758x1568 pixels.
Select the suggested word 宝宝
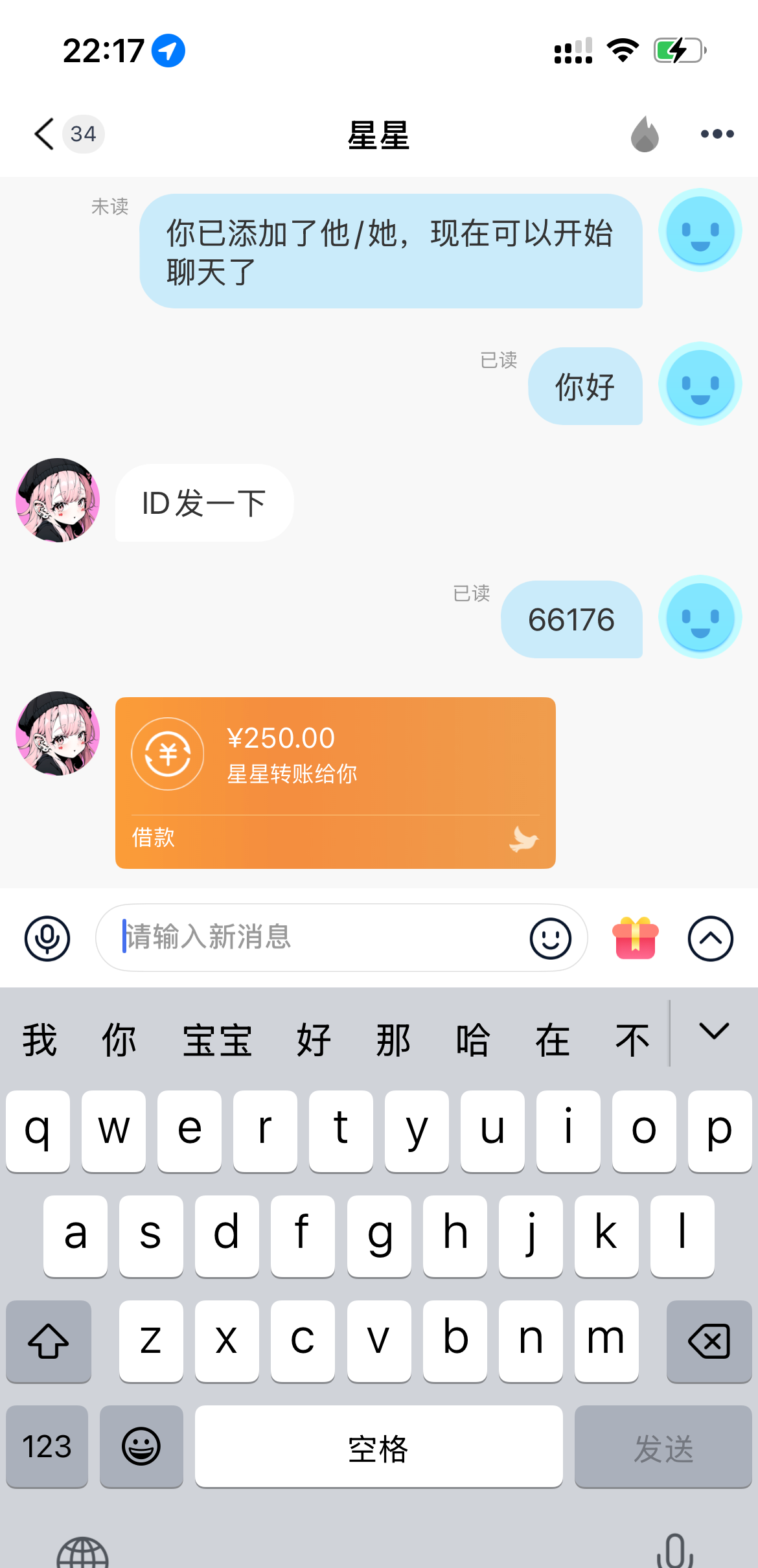coord(217,1040)
